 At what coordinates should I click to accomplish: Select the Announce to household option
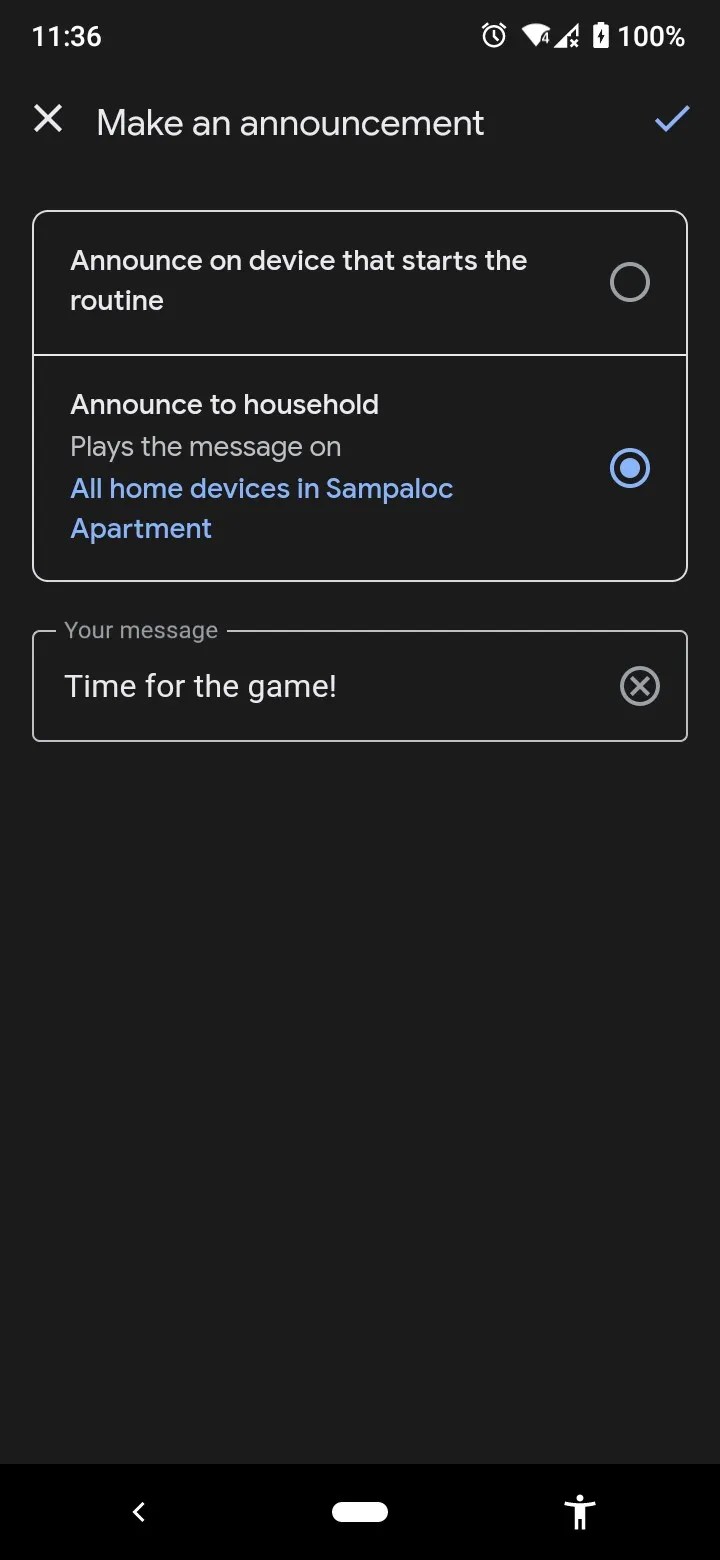[x=629, y=468]
